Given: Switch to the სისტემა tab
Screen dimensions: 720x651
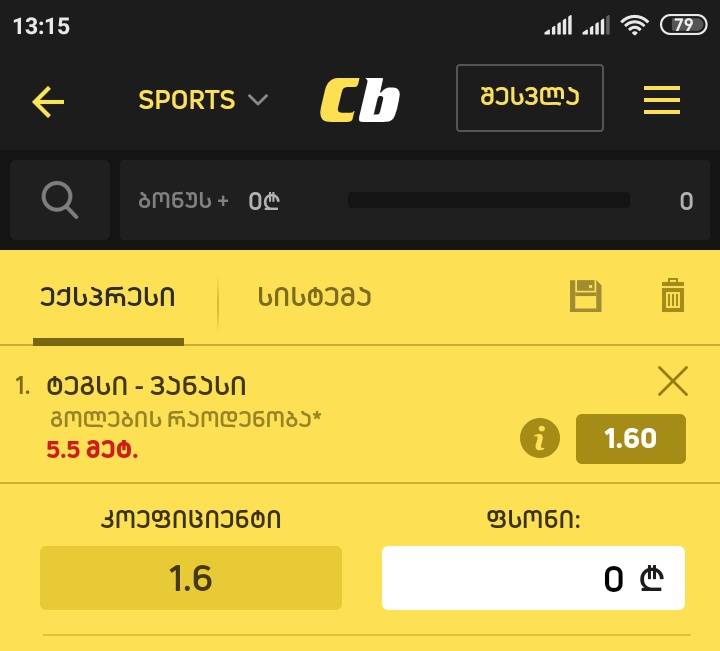Looking at the screenshot, I should (x=314, y=297).
